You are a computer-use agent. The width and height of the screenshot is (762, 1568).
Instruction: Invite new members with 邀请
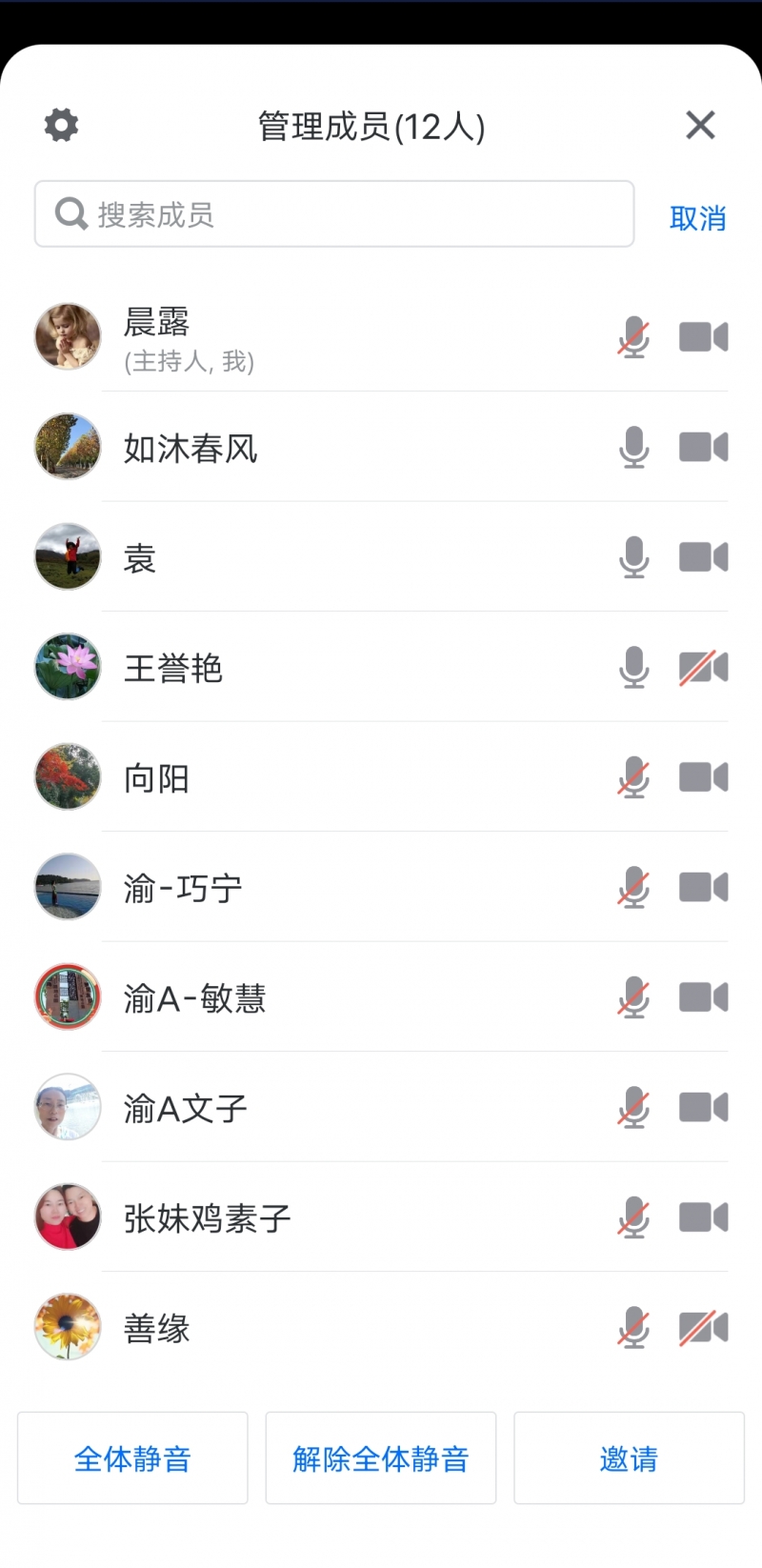629,1458
